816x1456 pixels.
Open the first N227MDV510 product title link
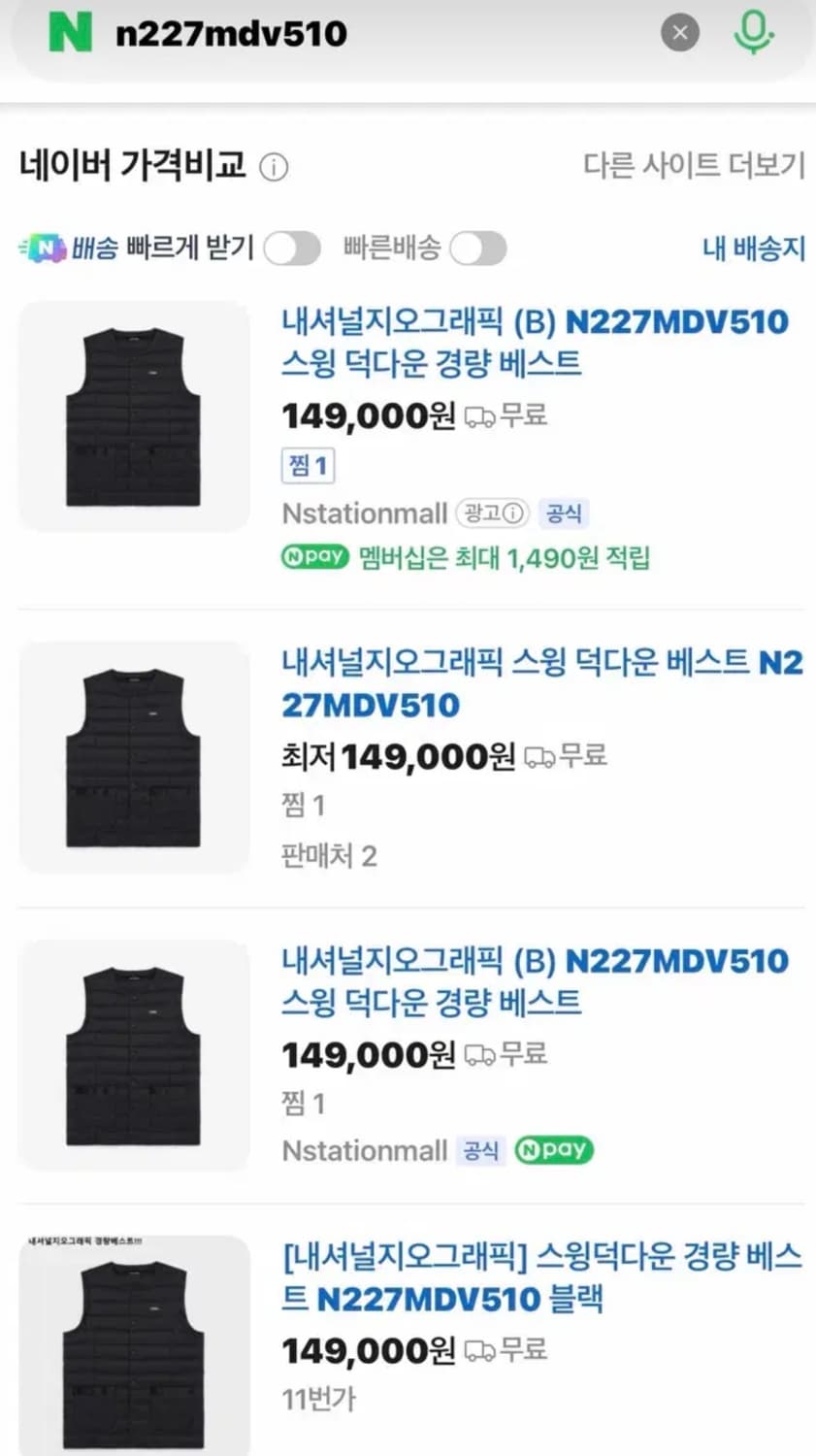click(x=532, y=342)
